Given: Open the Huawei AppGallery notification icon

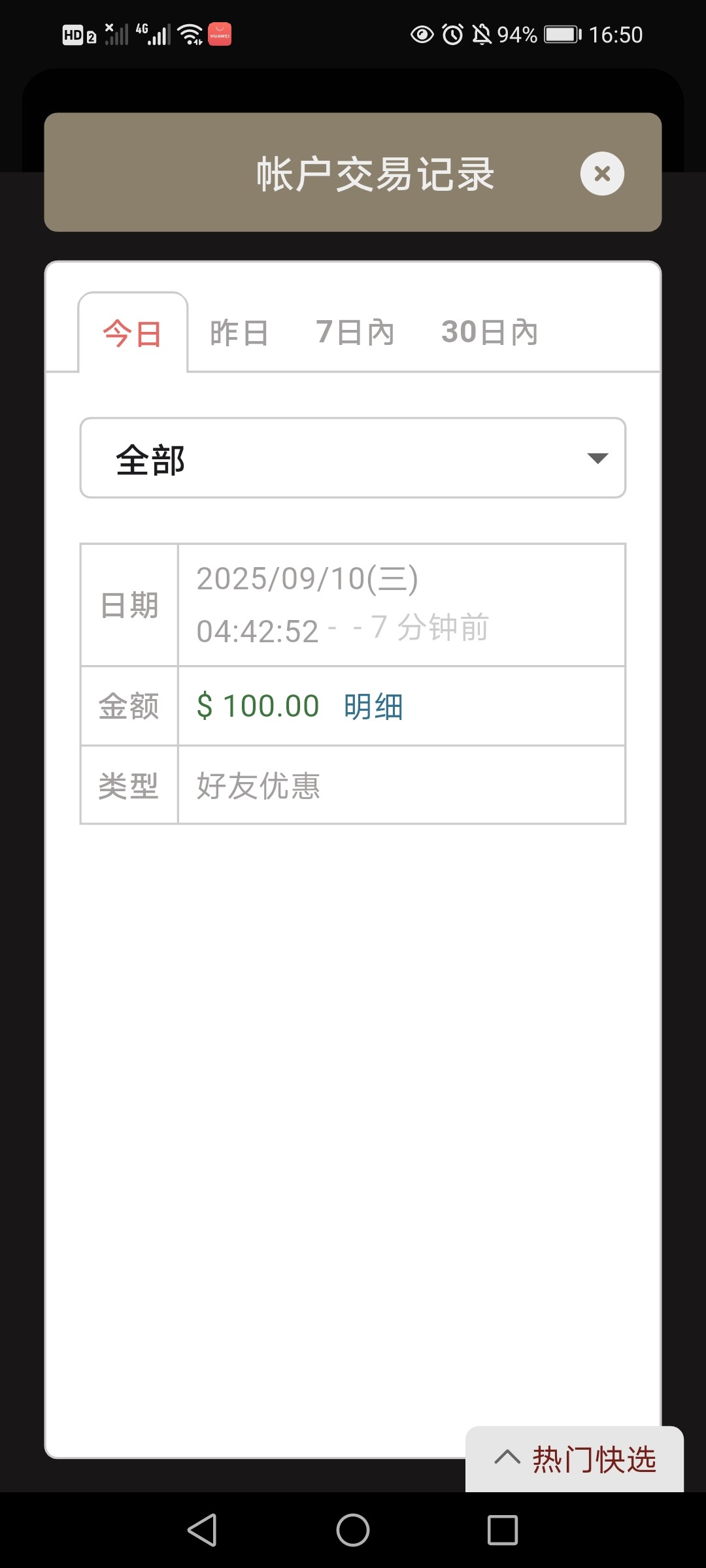Looking at the screenshot, I should 220,34.
